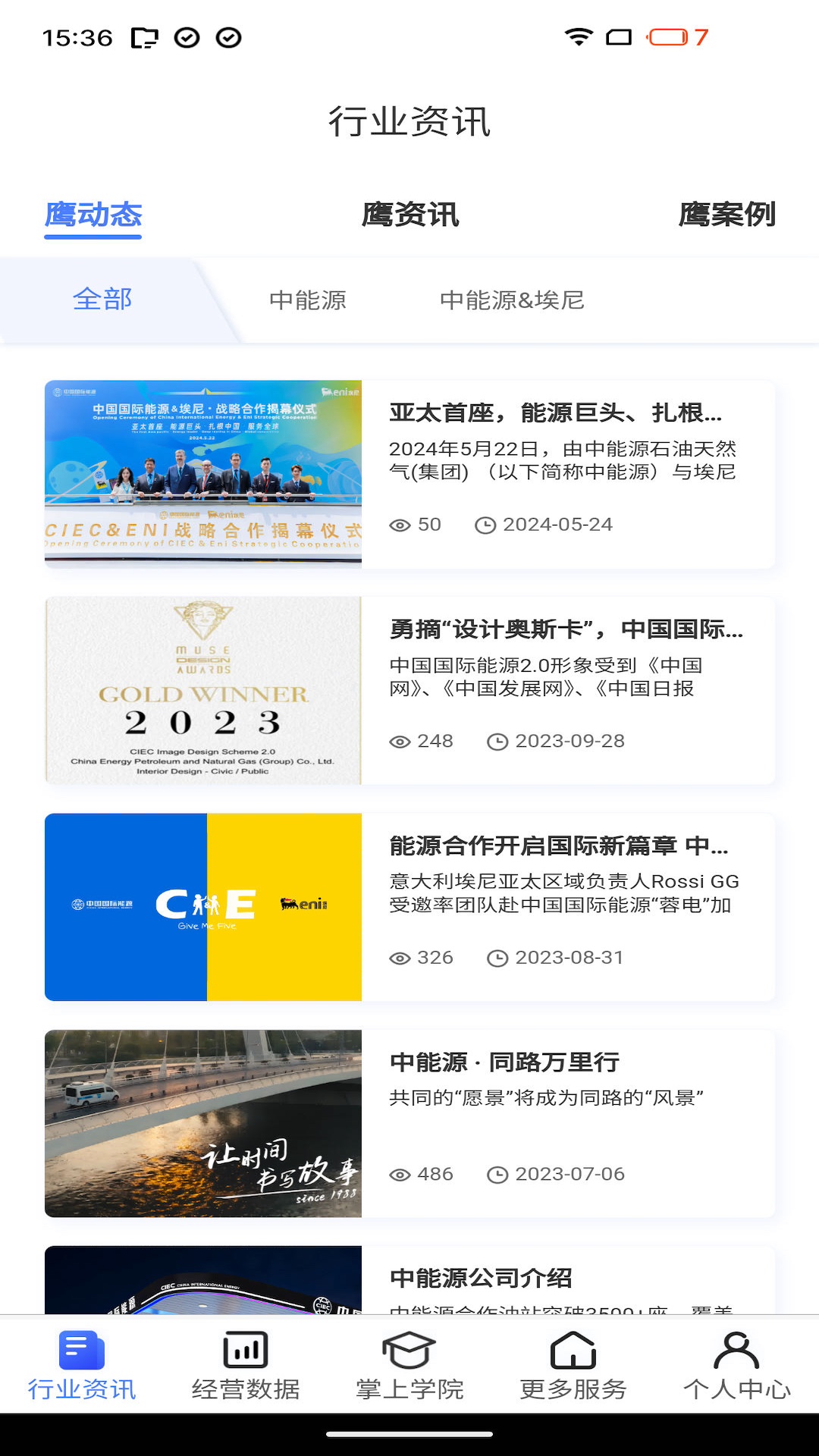This screenshot has height=1456, width=819.
Task: Click the GOLD WINNER 2023 award thumbnail
Action: coord(203,690)
